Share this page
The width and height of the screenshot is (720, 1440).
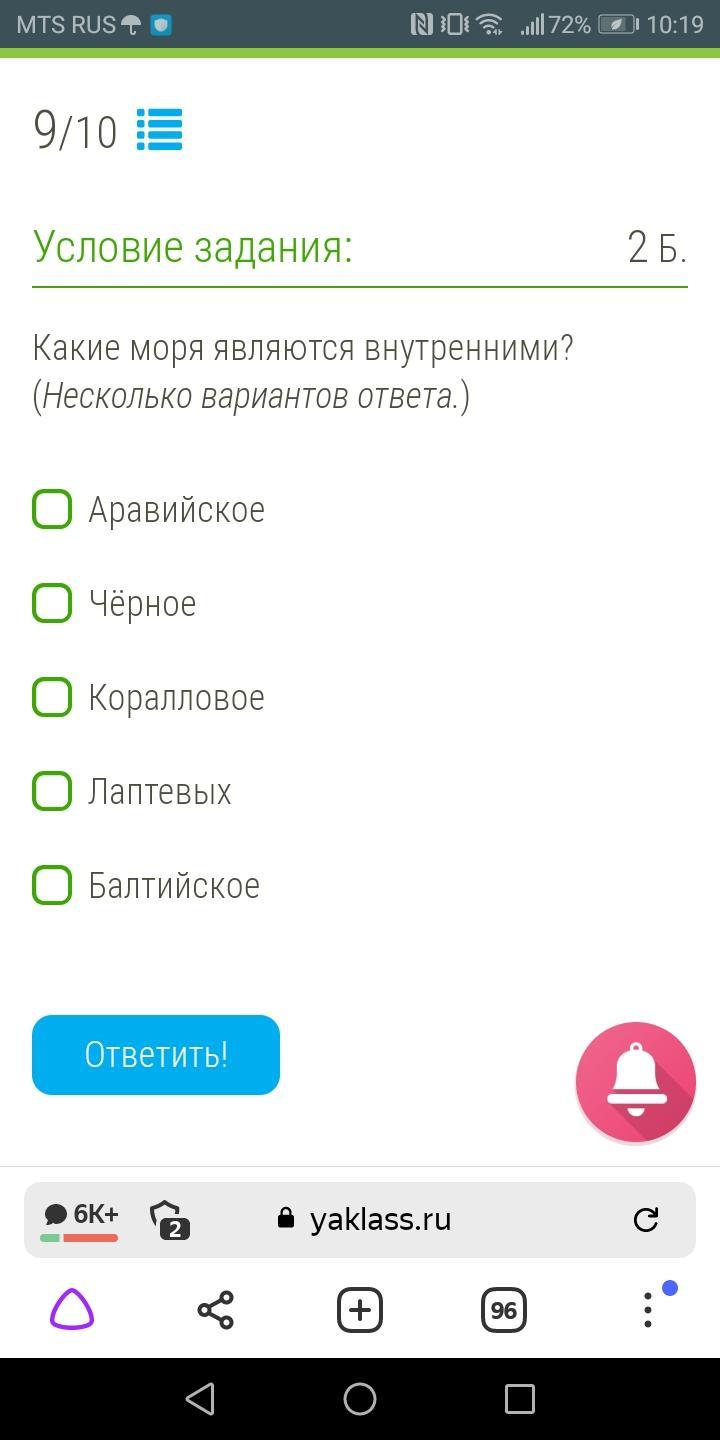click(215, 1310)
